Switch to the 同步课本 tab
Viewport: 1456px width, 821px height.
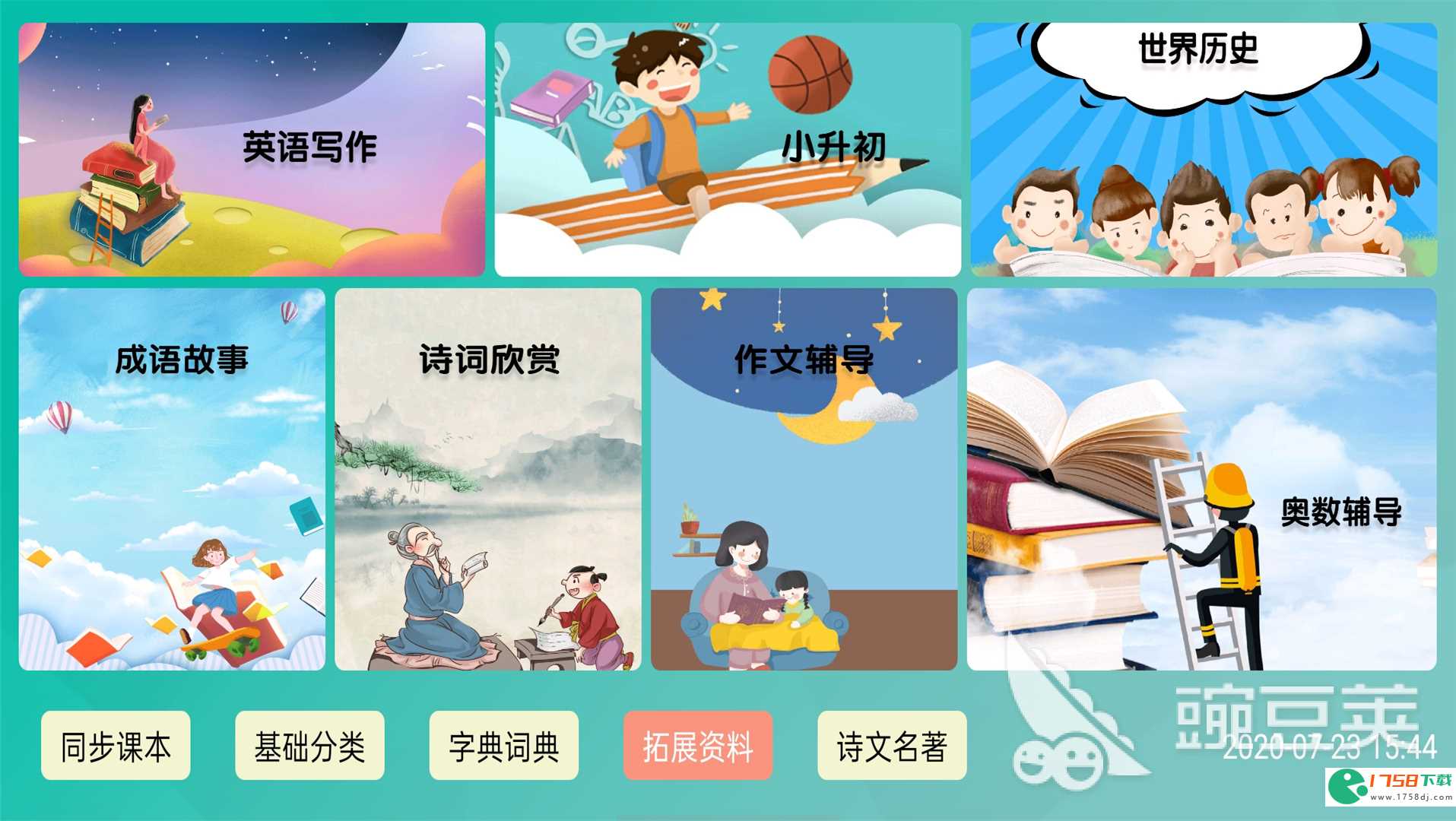[116, 746]
